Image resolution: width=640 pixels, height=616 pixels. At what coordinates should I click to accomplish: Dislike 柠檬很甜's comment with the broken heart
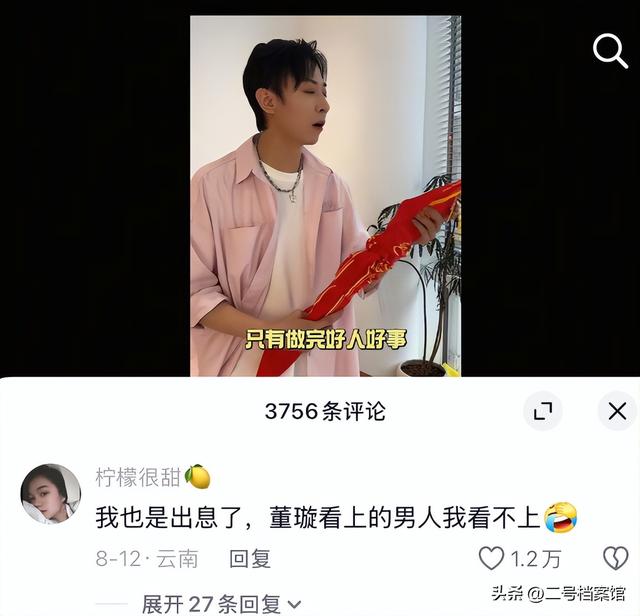click(615, 558)
